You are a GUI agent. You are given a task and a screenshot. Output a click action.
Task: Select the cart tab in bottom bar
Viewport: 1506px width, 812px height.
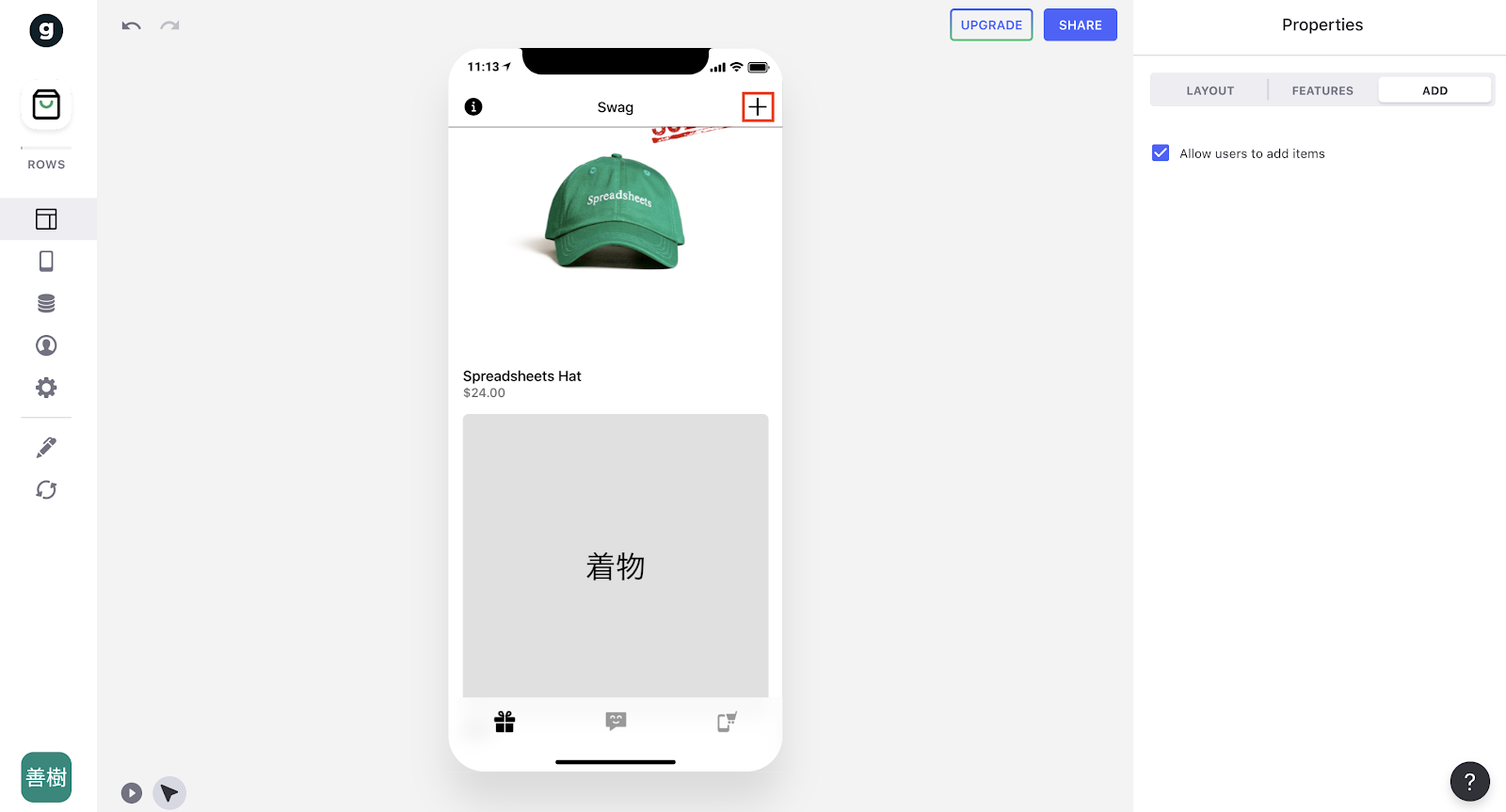727,722
